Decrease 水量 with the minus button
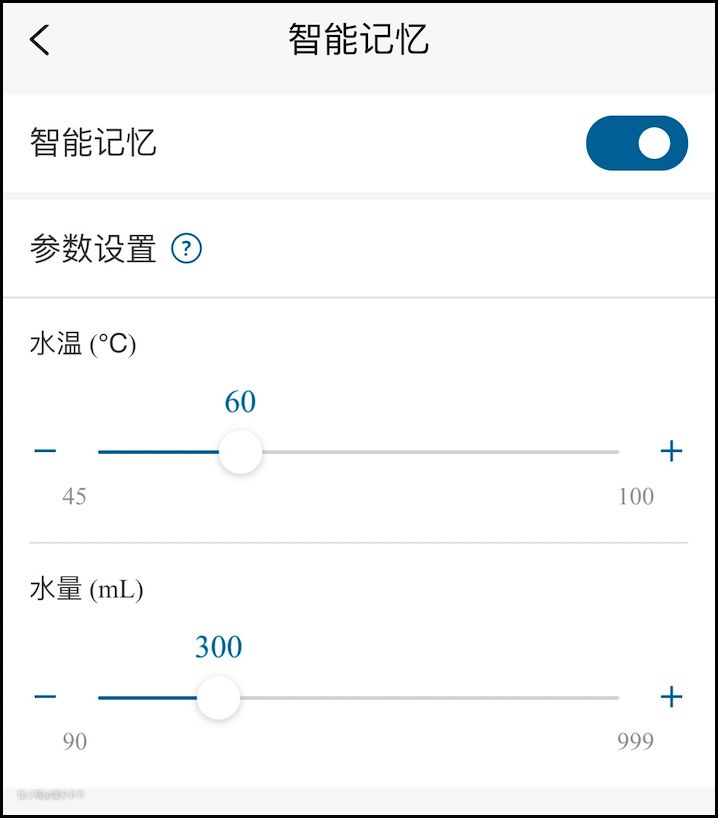Image resolution: width=718 pixels, height=818 pixels. click(x=45, y=697)
